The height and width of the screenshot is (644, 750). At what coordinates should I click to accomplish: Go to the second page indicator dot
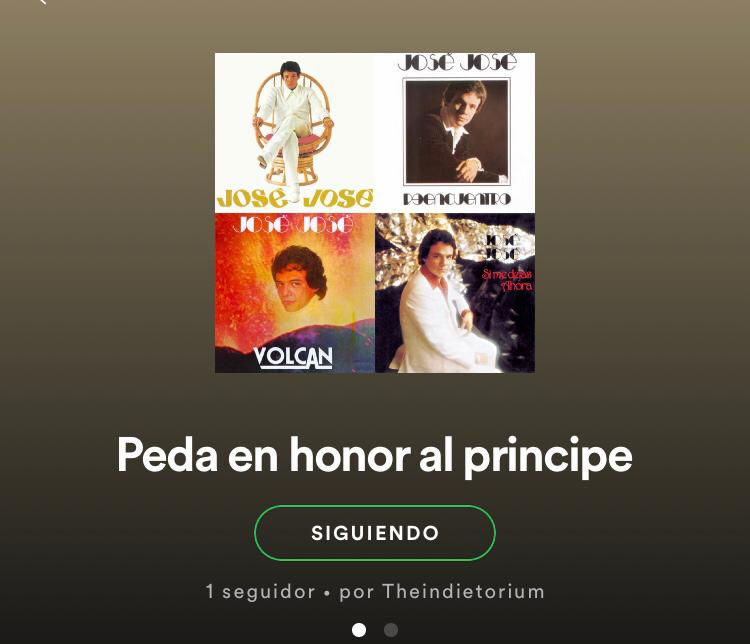(391, 630)
